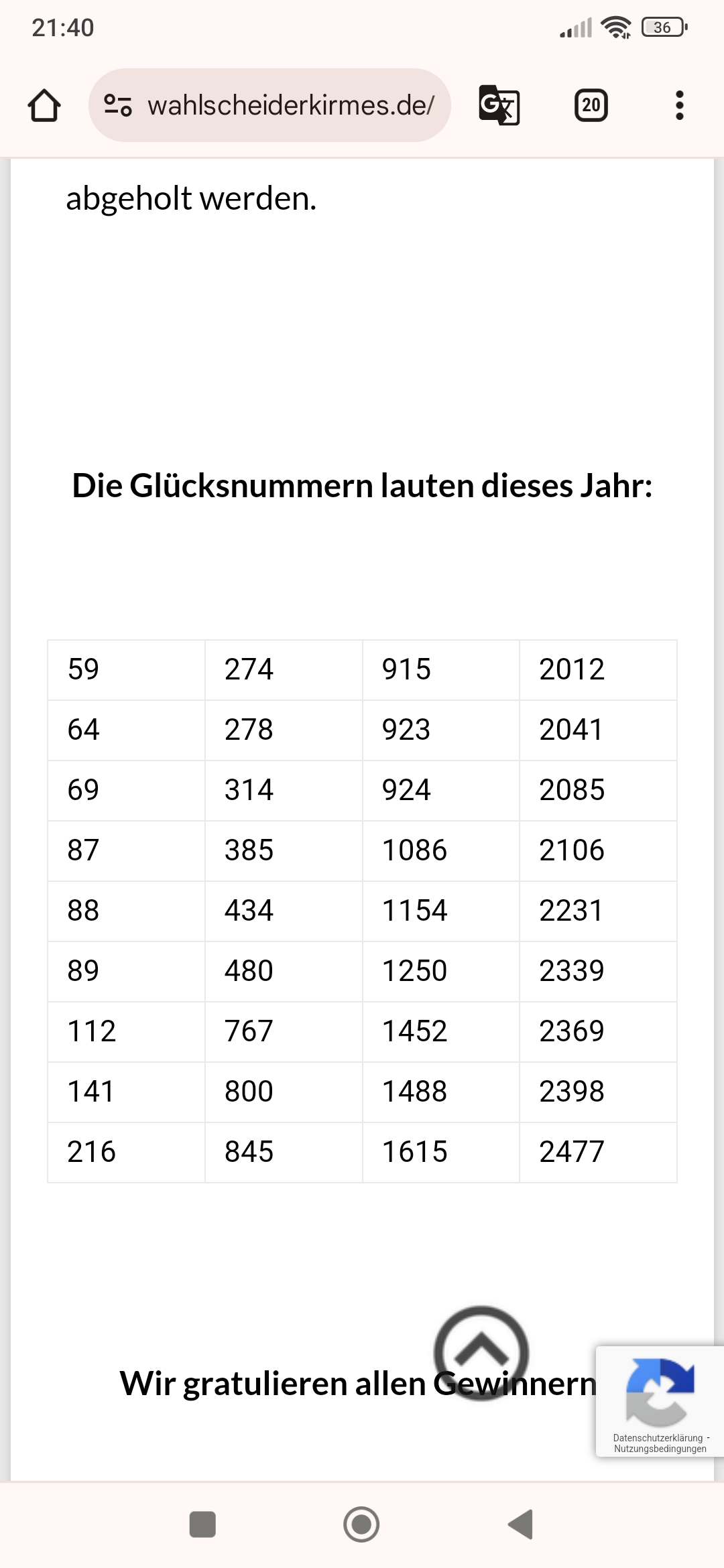
Task: Tap the scroll-to-top arrow button
Action: 481,1352
